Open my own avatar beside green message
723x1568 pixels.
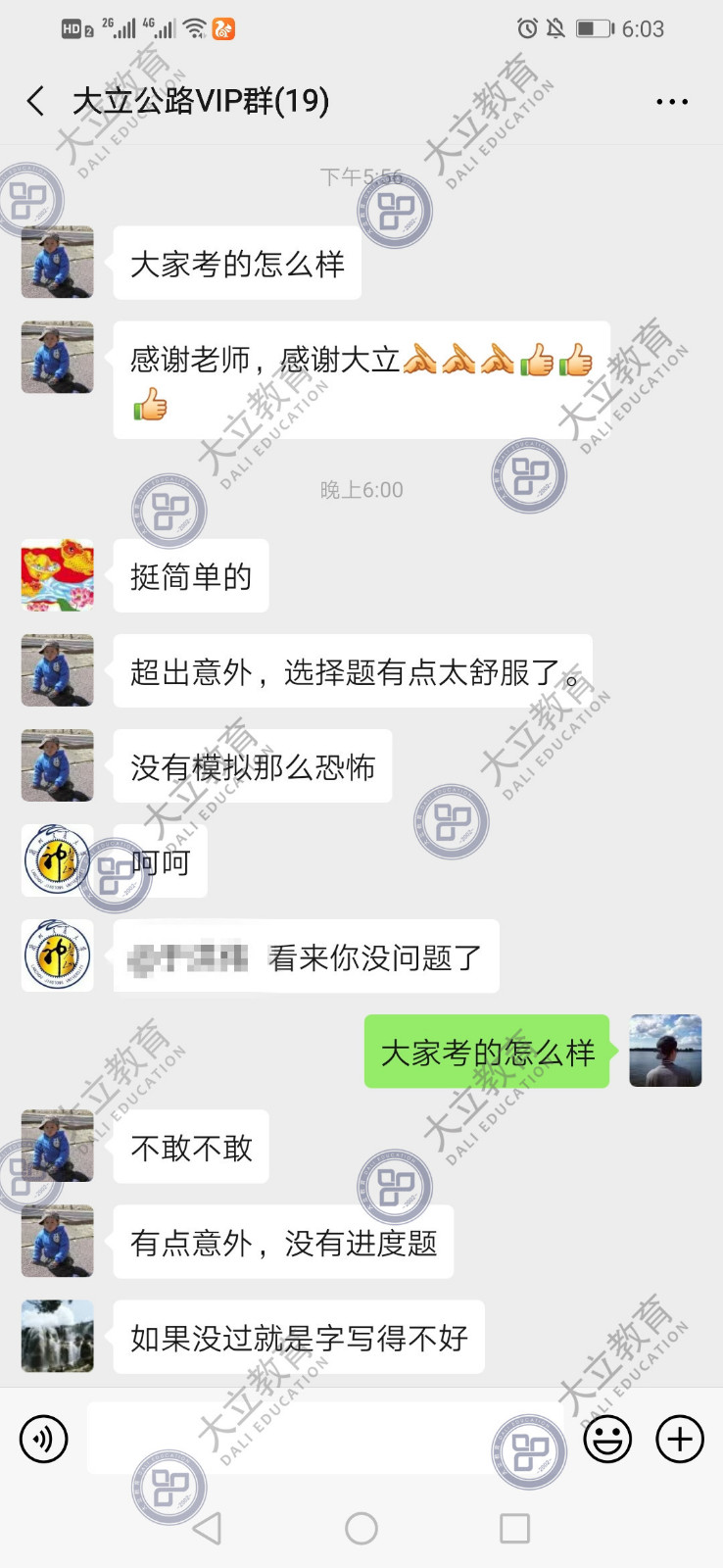pos(665,1051)
